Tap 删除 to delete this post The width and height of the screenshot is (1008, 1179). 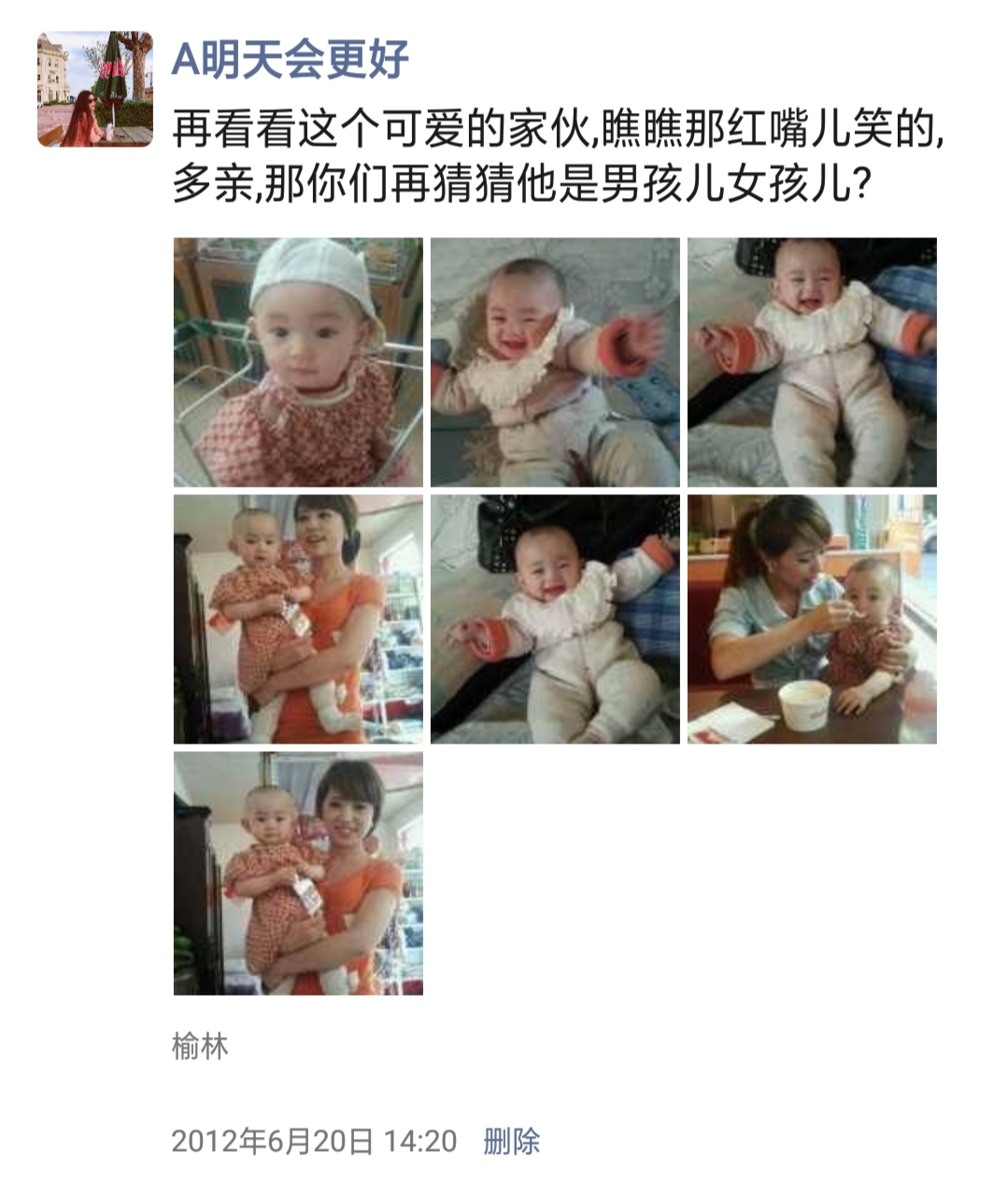point(511,1141)
